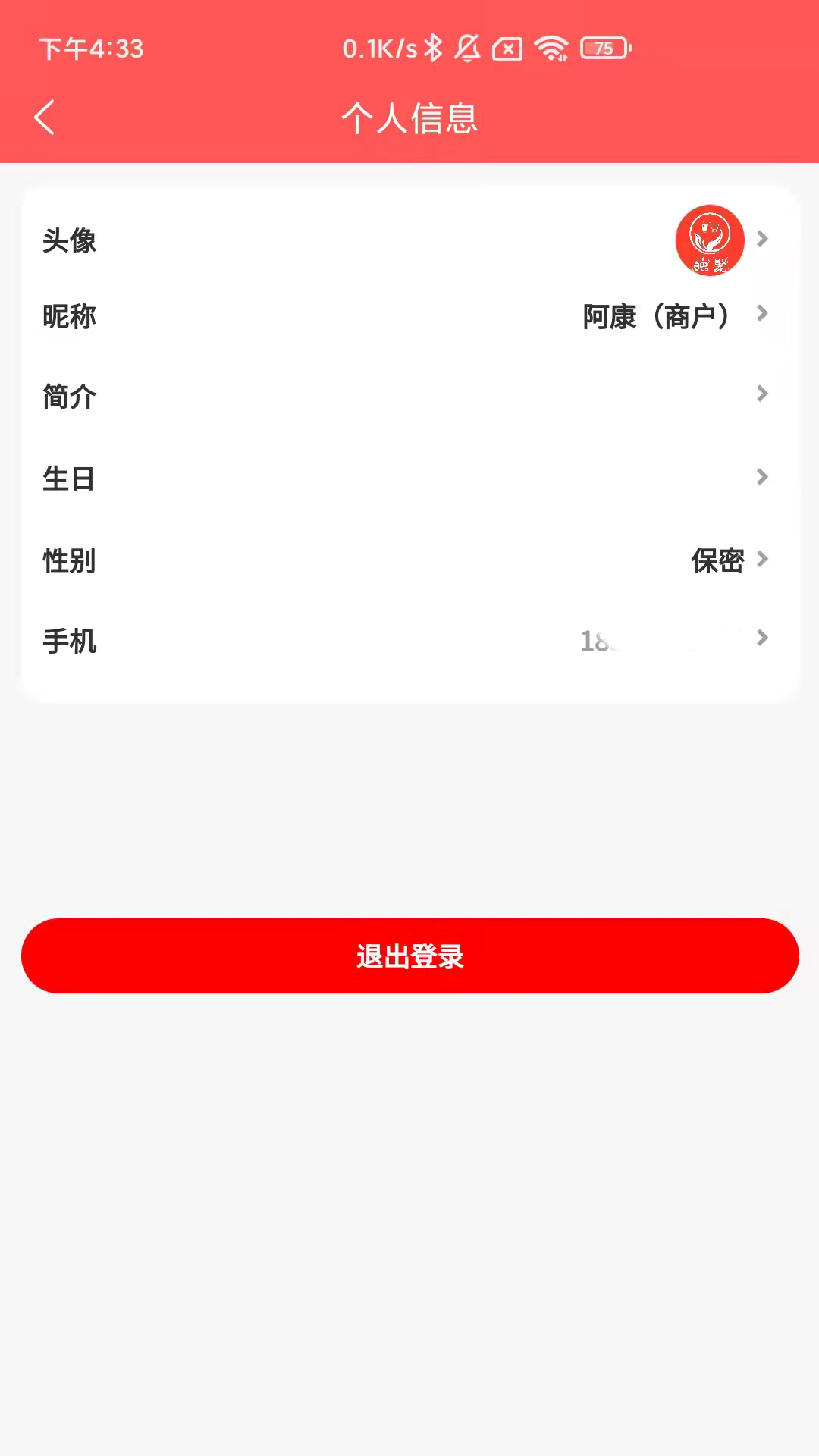Screen dimensions: 819x1456
Task: Tap the back arrow to return
Action: click(x=43, y=118)
